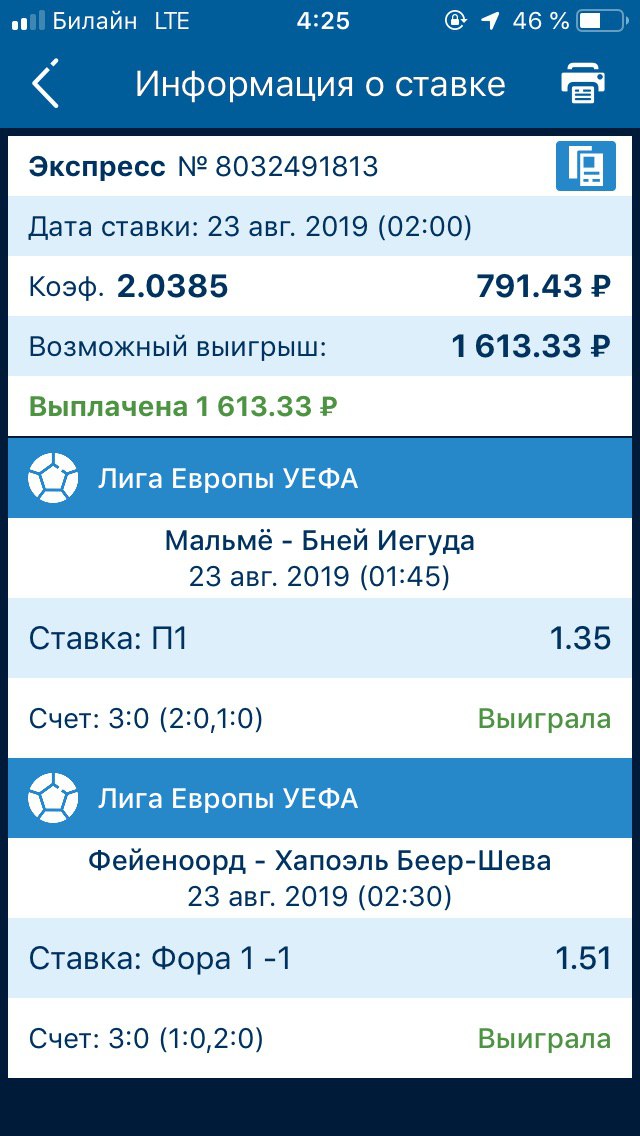Print the bet slip with the printer icon
The width and height of the screenshot is (640, 1136).
(582, 84)
